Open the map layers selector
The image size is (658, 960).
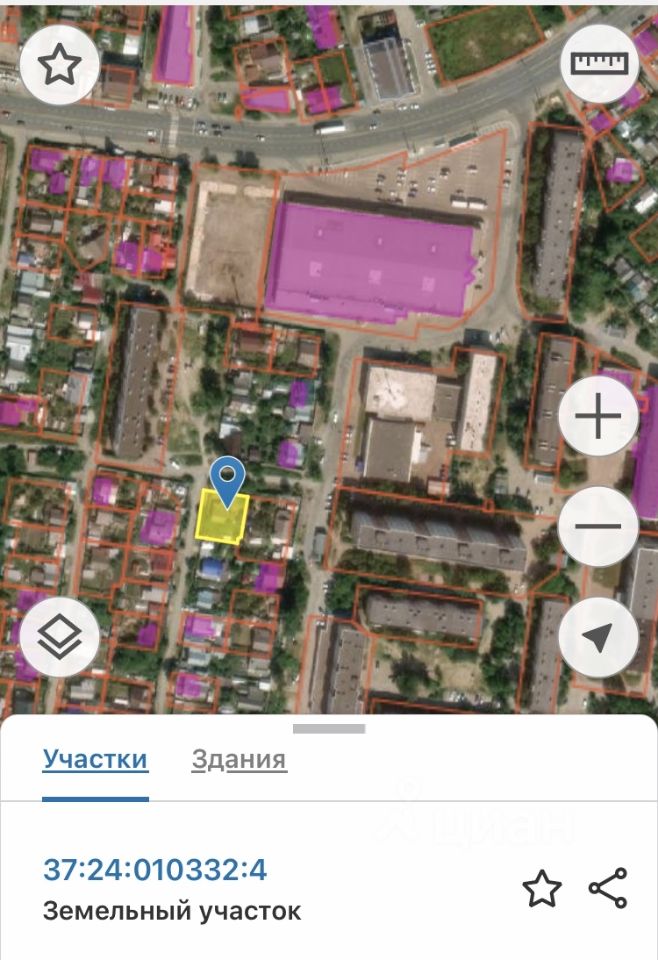(59, 637)
